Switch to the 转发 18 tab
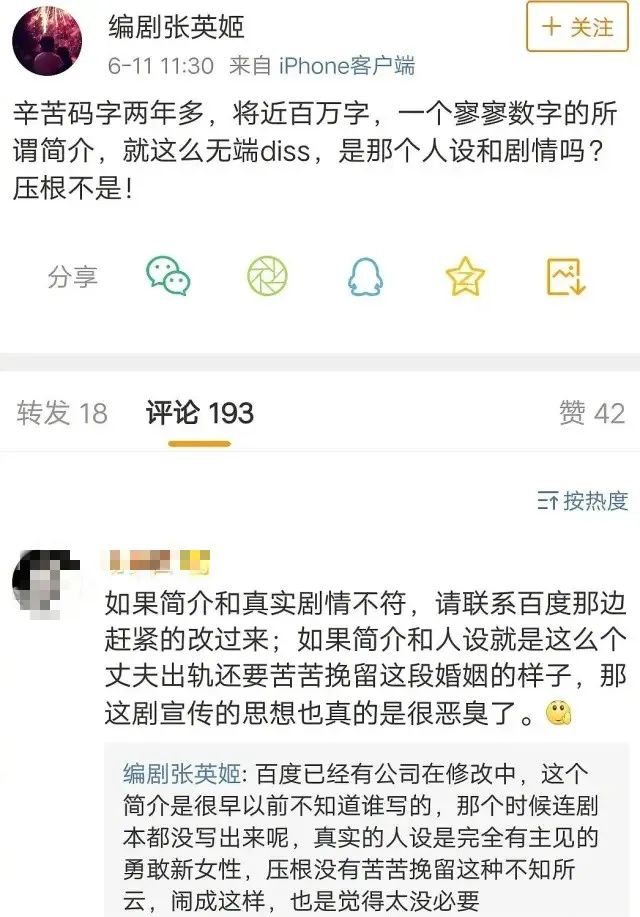The height and width of the screenshot is (917, 640). (61, 413)
